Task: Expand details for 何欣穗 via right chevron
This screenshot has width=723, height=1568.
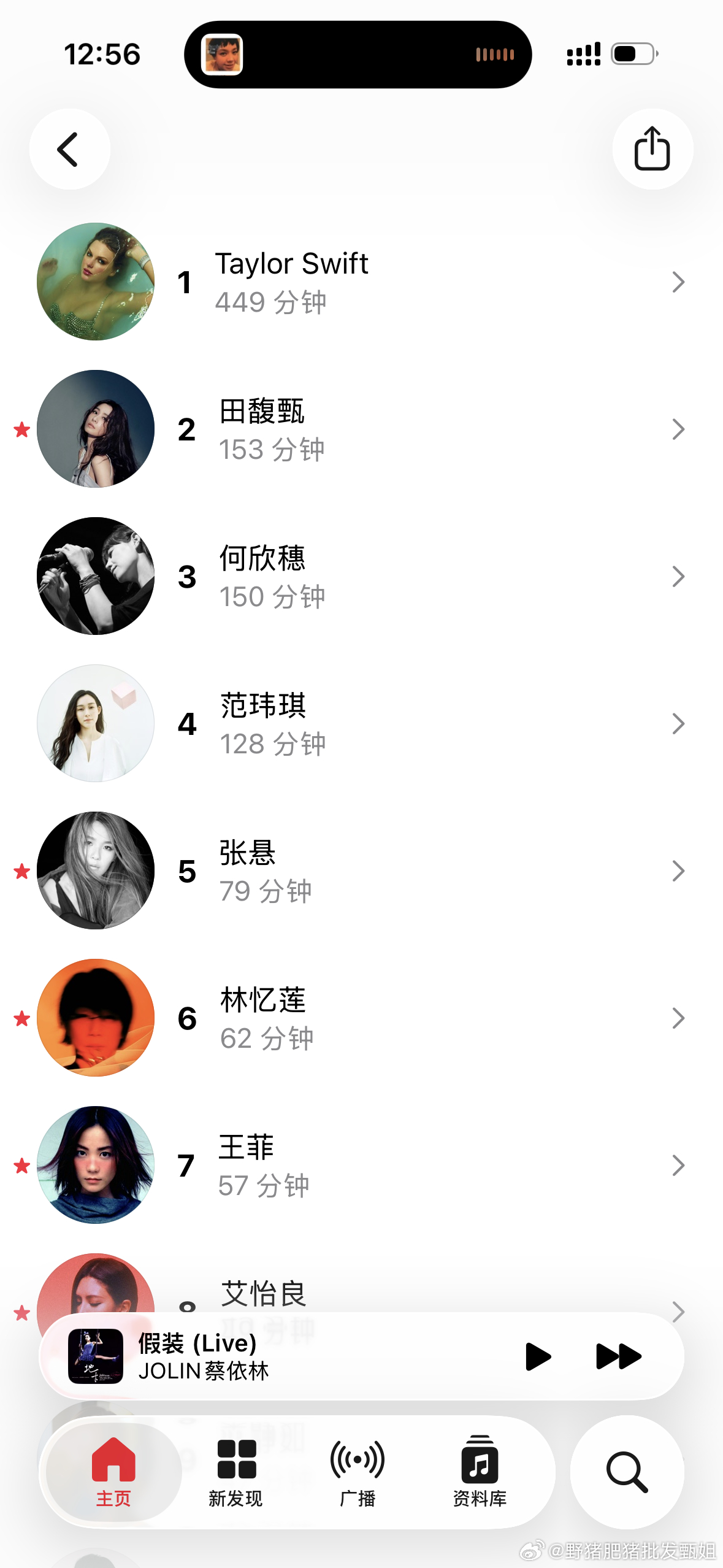Action: click(678, 576)
